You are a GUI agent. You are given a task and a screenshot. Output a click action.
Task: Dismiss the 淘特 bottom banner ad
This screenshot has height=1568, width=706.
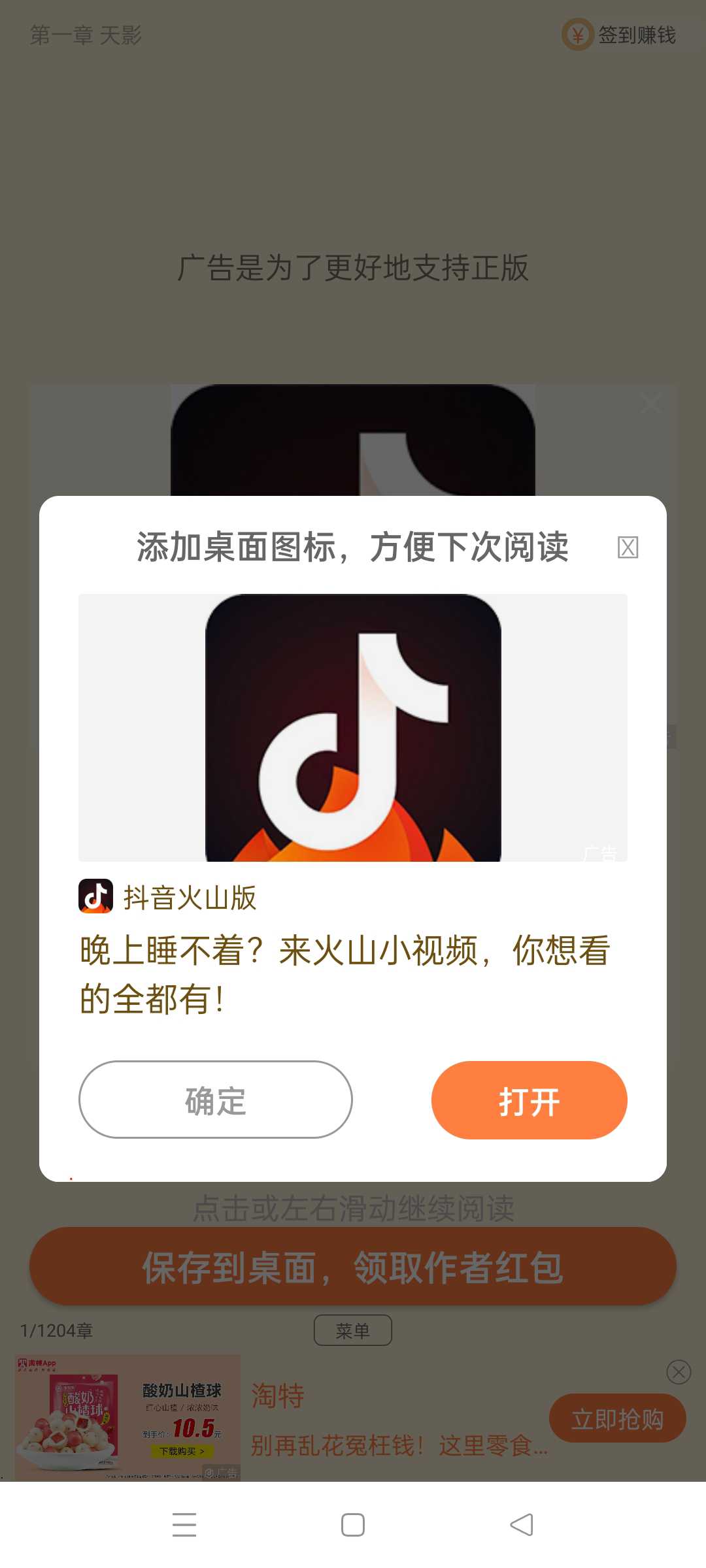pyautogui.click(x=679, y=1372)
